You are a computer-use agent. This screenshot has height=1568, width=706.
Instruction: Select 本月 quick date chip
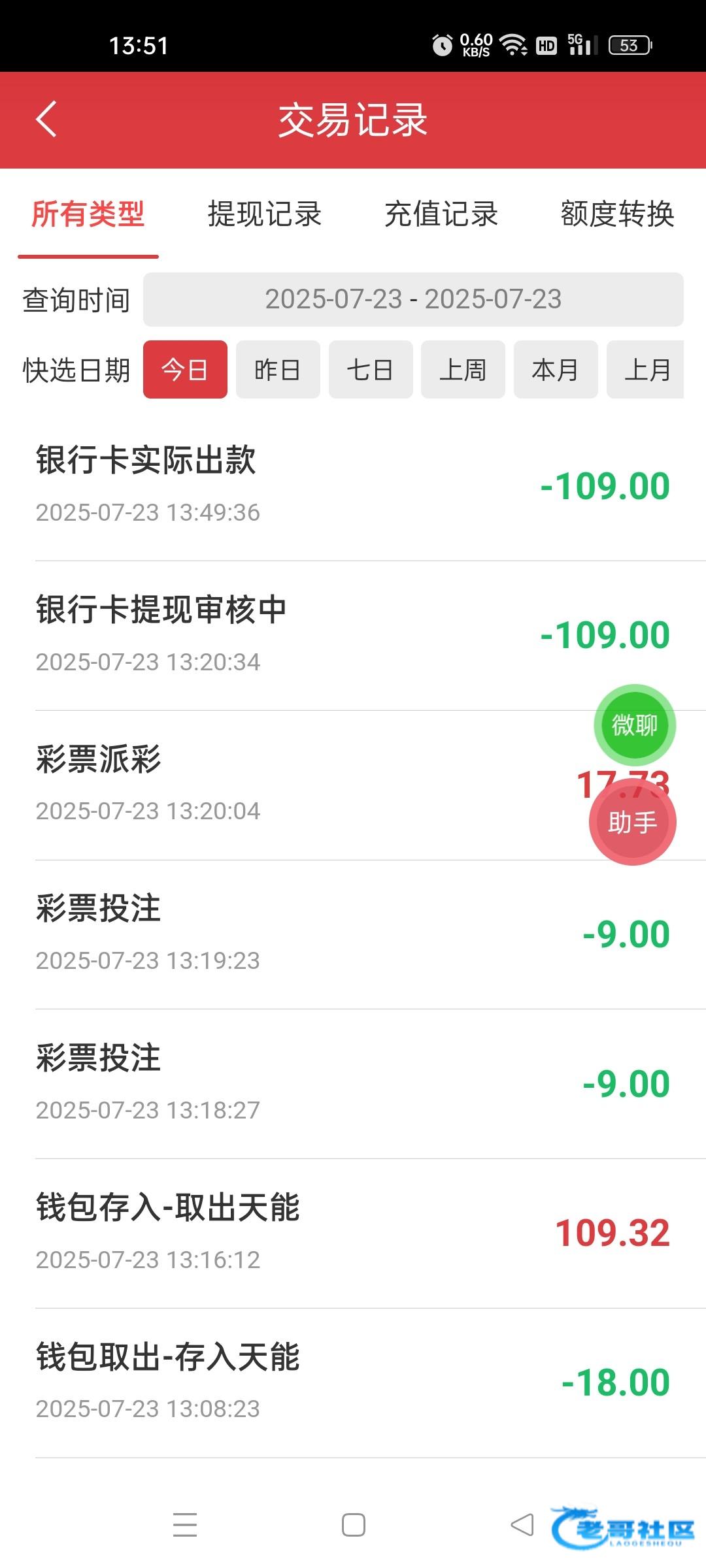click(x=556, y=369)
